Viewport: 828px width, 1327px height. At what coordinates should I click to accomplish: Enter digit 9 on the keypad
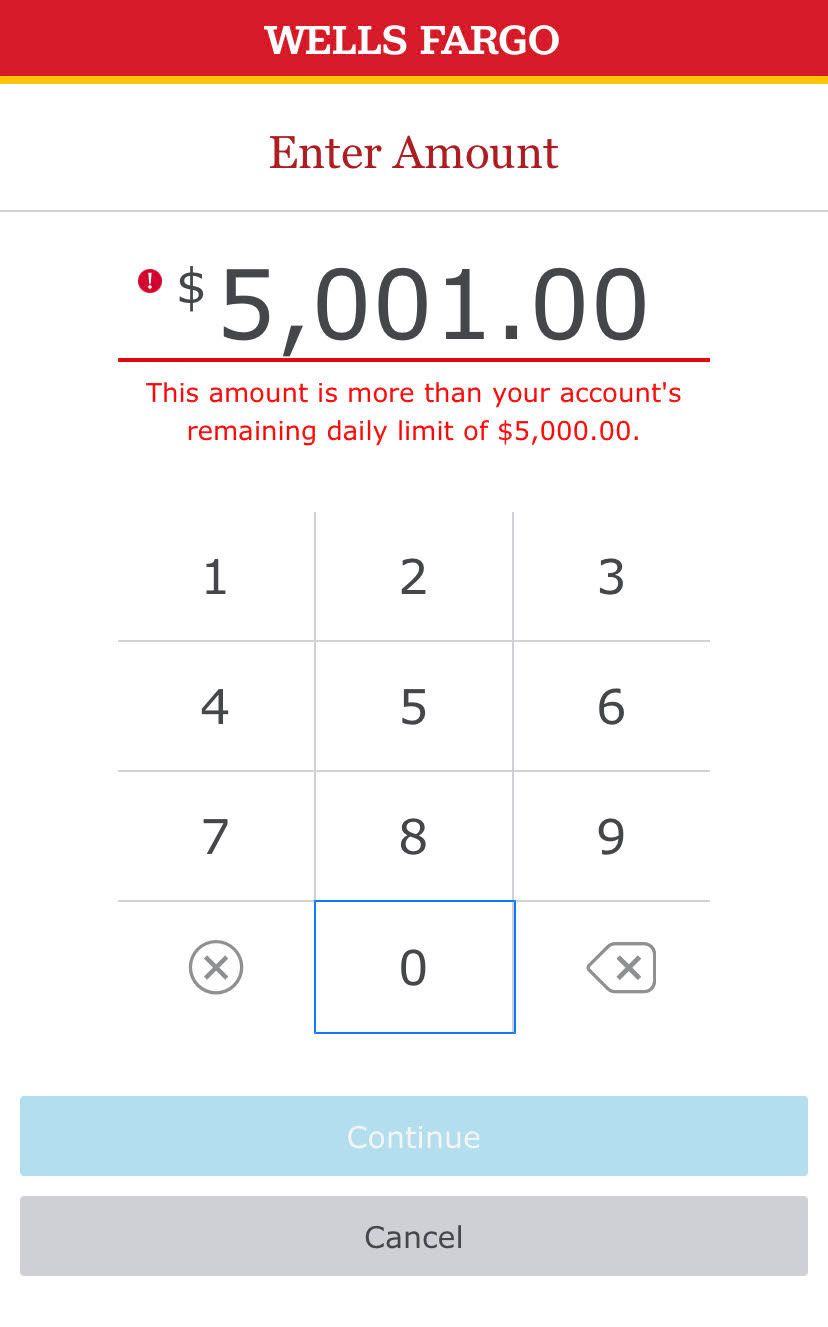[611, 837]
